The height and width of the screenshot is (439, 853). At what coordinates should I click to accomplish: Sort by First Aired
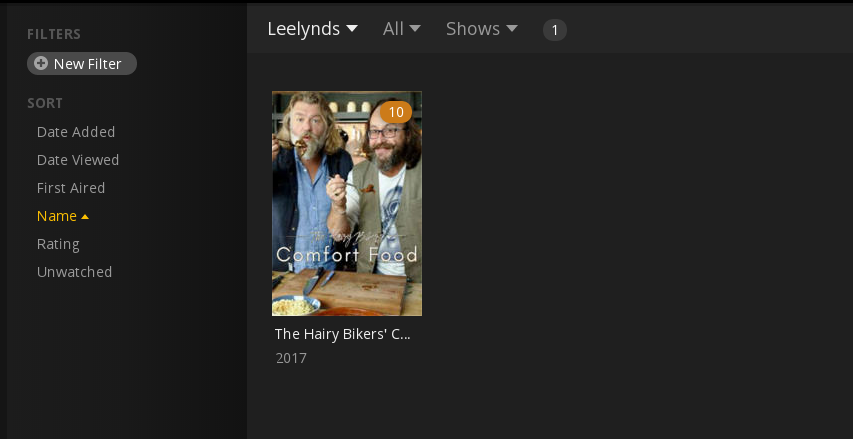[71, 188]
